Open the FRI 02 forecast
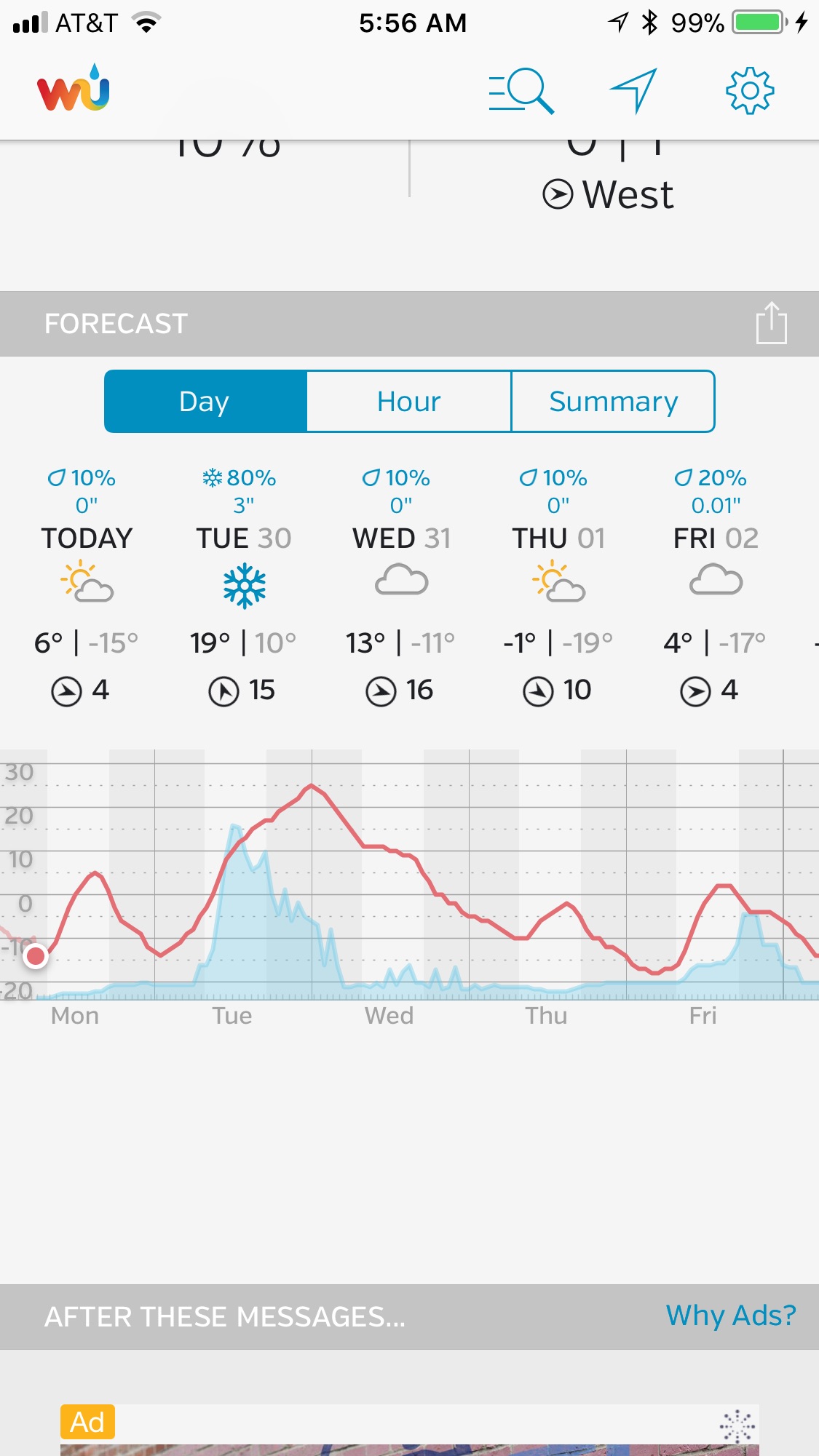The image size is (819, 1456). 716,582
